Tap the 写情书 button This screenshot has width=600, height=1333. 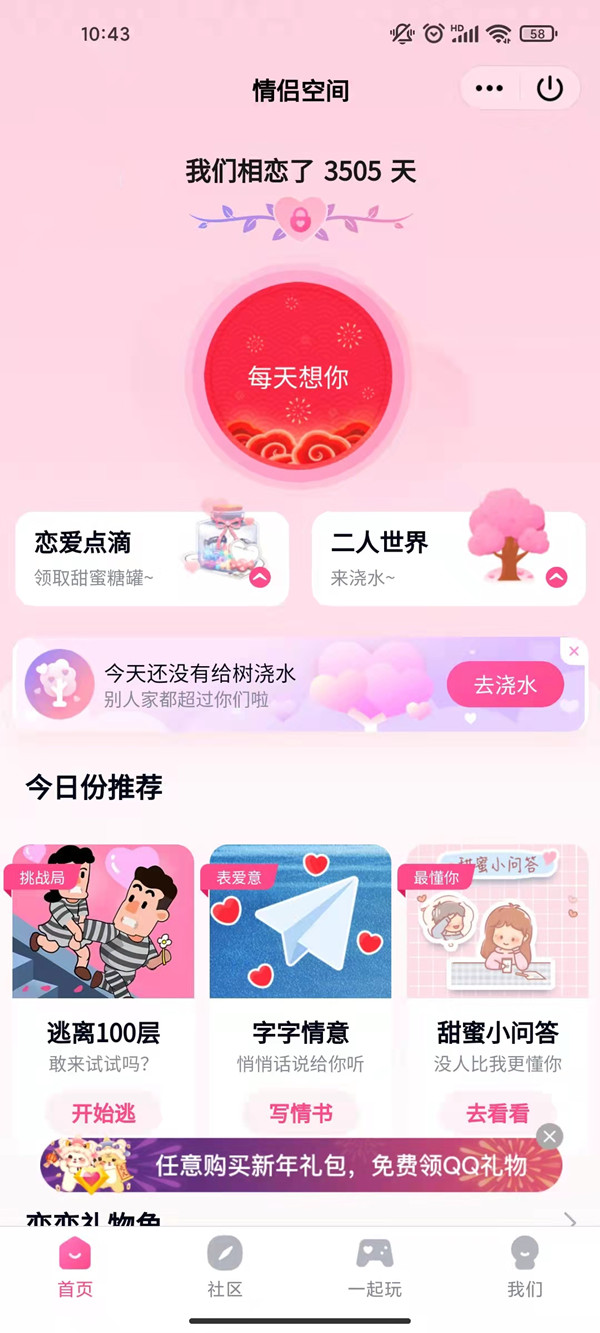[x=300, y=1114]
